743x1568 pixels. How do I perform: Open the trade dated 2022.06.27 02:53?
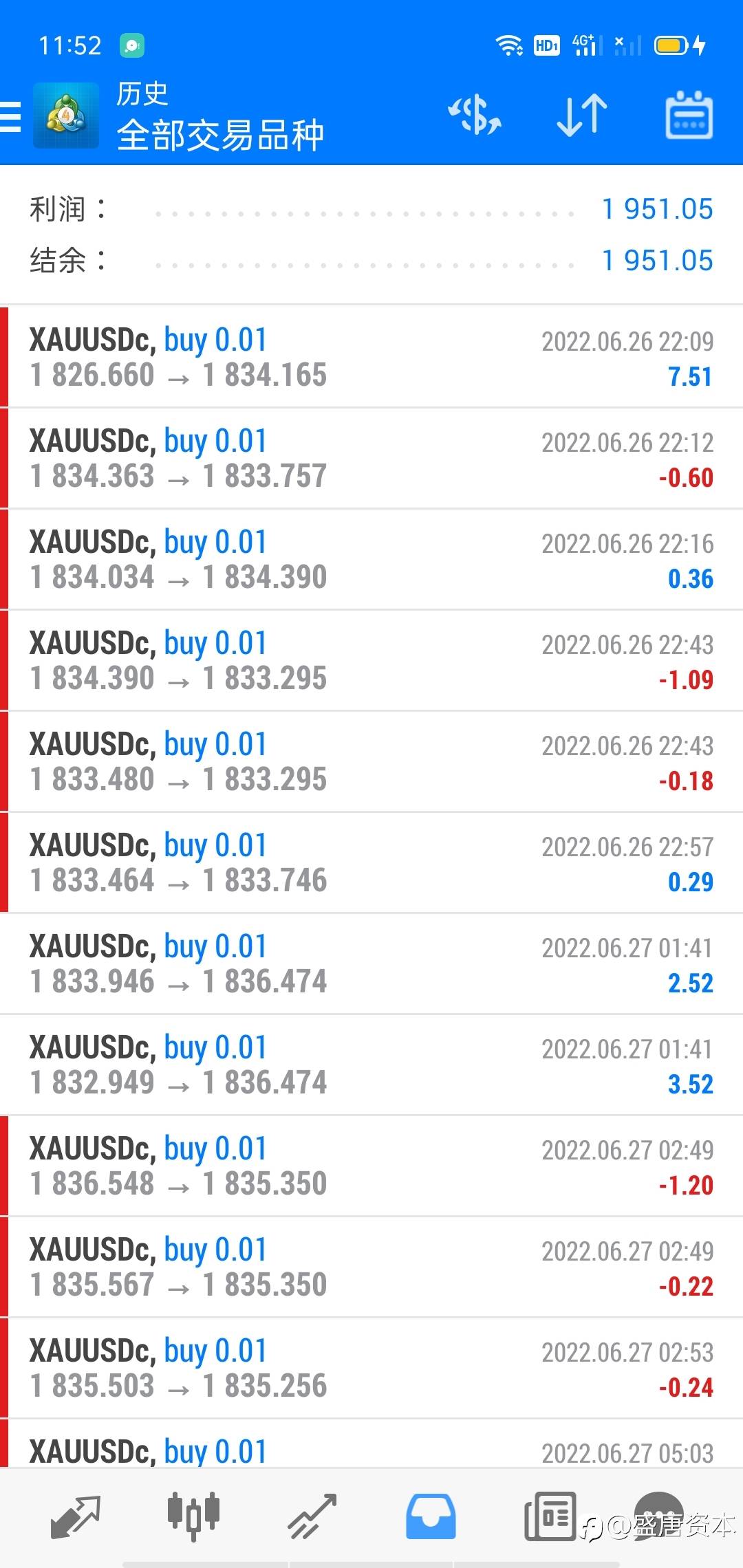pyautogui.click(x=371, y=1368)
